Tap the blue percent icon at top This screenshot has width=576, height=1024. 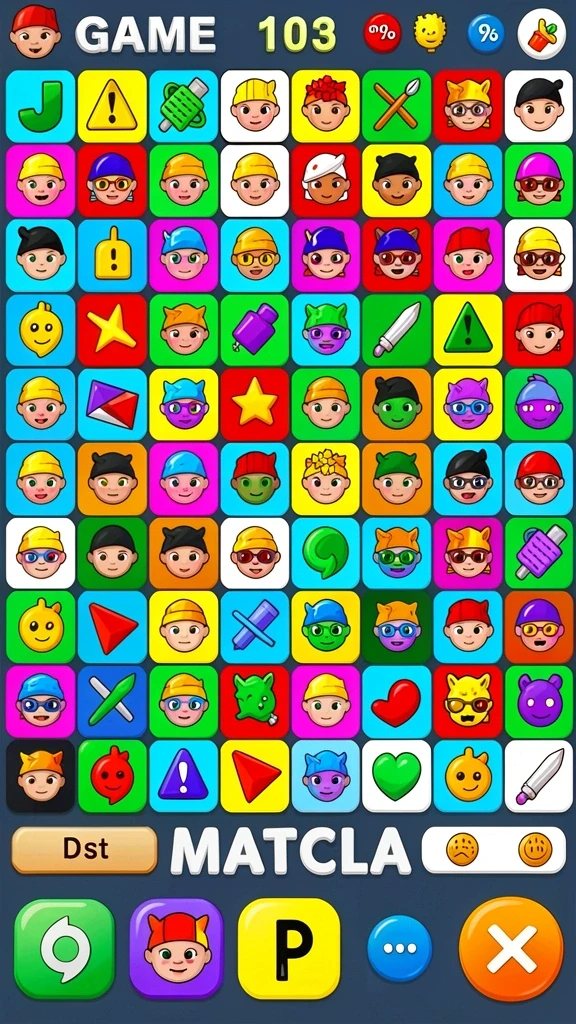486,33
